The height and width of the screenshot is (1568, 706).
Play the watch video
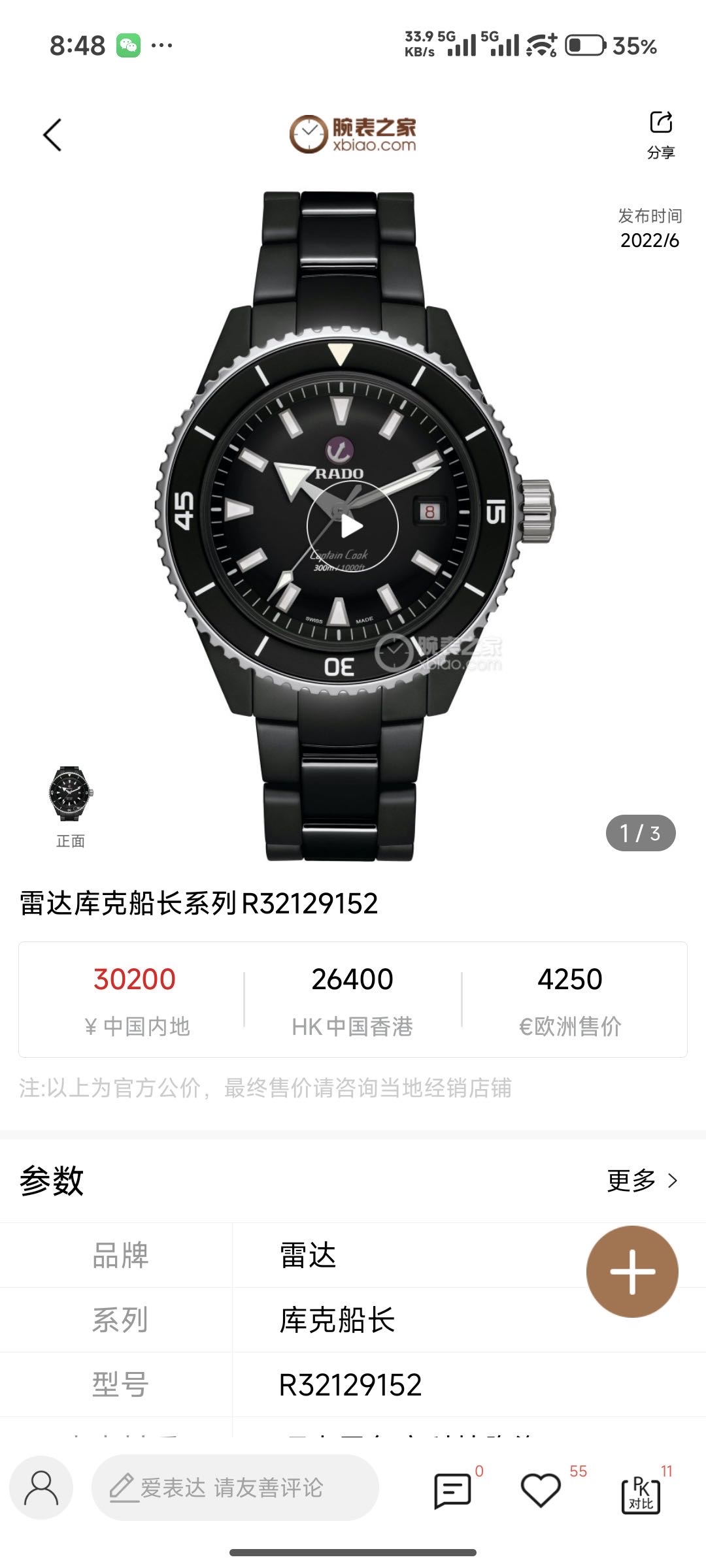tap(352, 526)
